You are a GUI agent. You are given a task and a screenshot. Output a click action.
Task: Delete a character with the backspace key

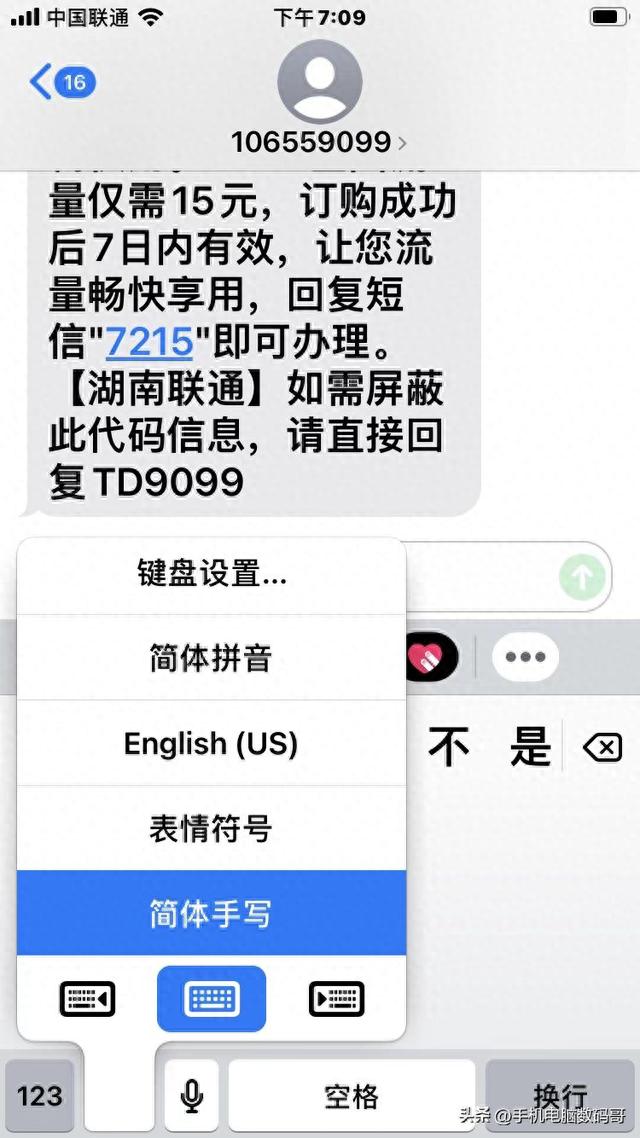coord(602,747)
